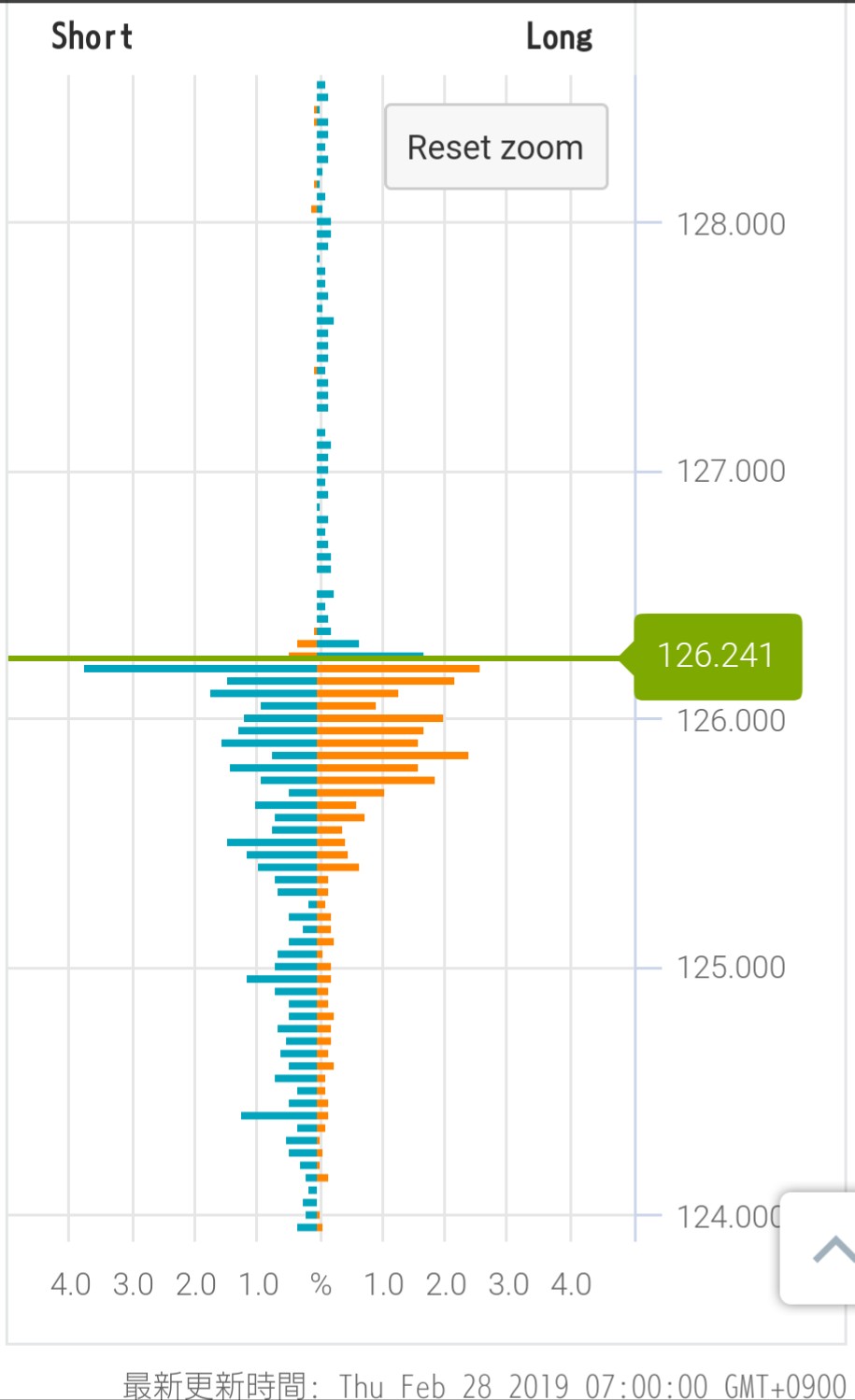The width and height of the screenshot is (855, 1400).
Task: Tap the Reset zoom button
Action: pos(496,147)
